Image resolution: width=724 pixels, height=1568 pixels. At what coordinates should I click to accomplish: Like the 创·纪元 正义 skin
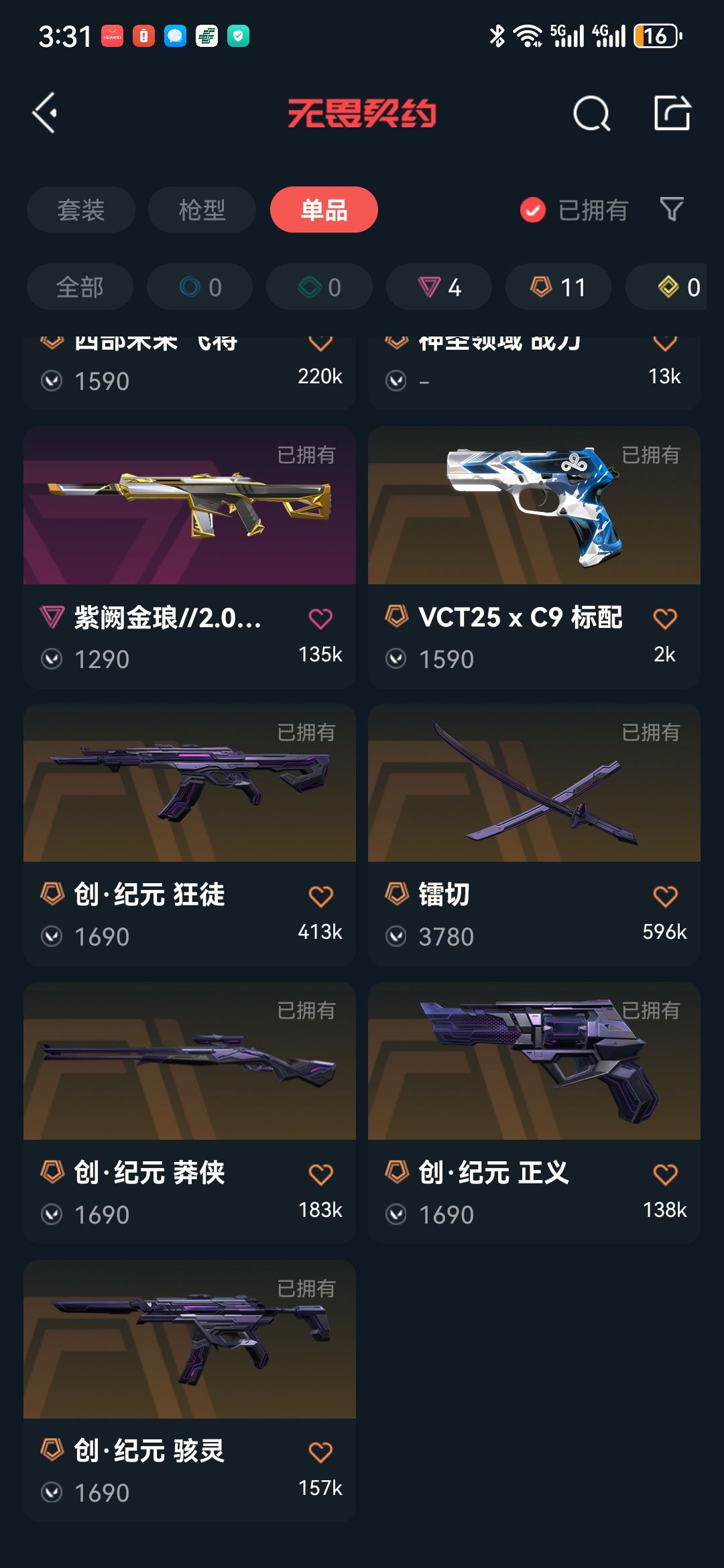665,1174
